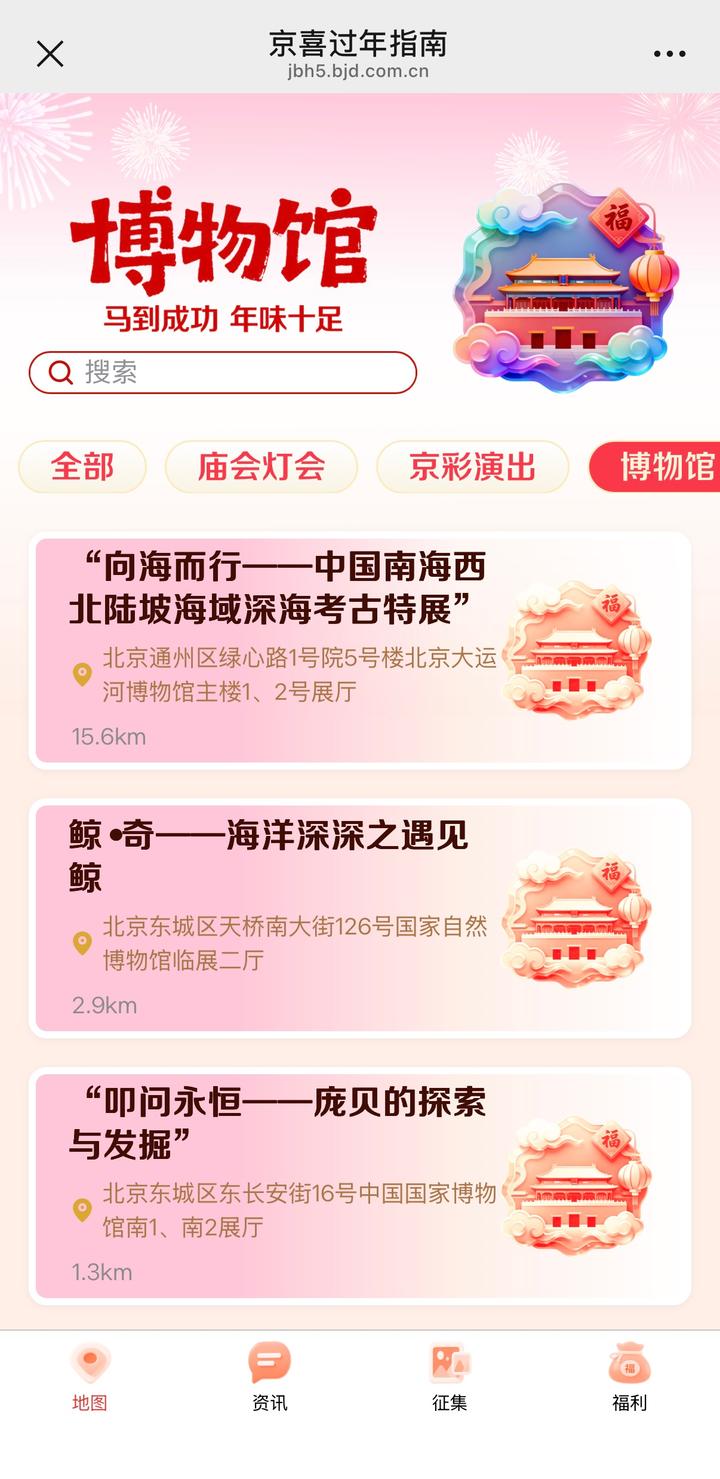Switch to the 福利 tab

[x=630, y=1378]
